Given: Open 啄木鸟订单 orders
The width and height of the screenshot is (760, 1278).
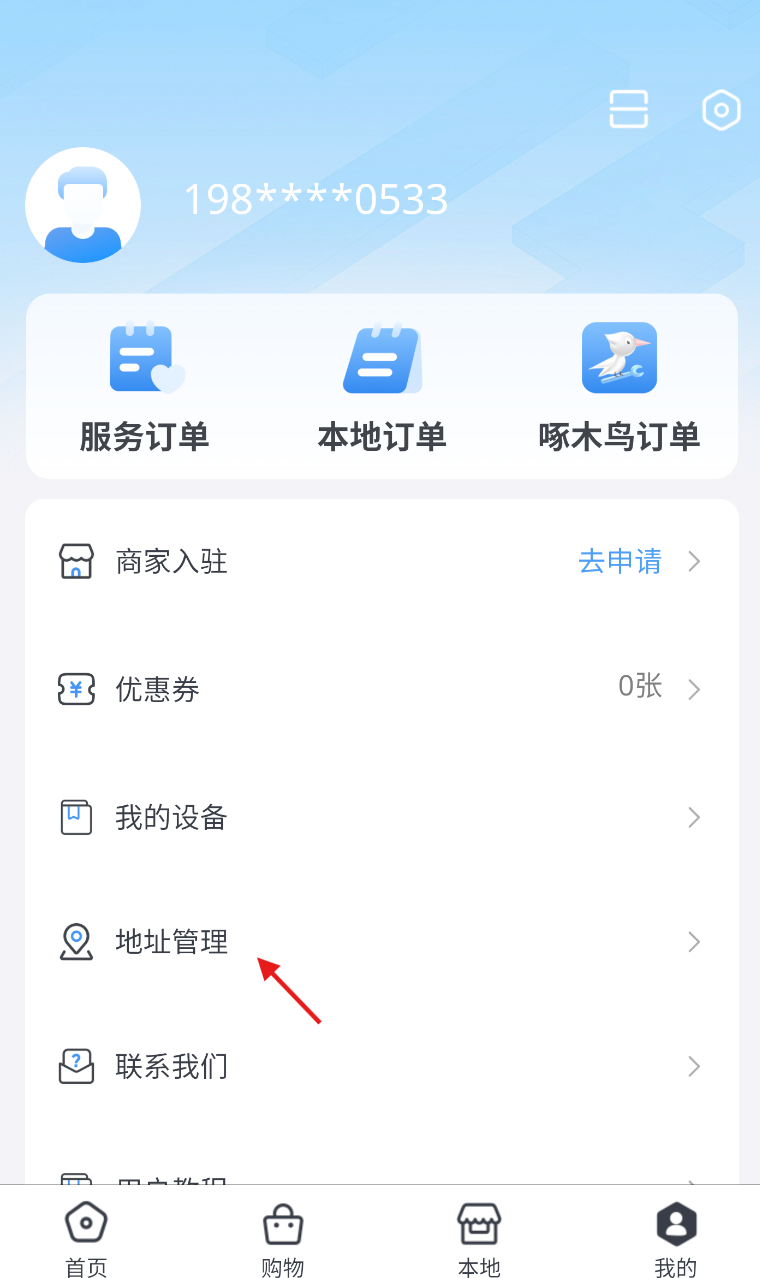Looking at the screenshot, I should tap(619, 388).
